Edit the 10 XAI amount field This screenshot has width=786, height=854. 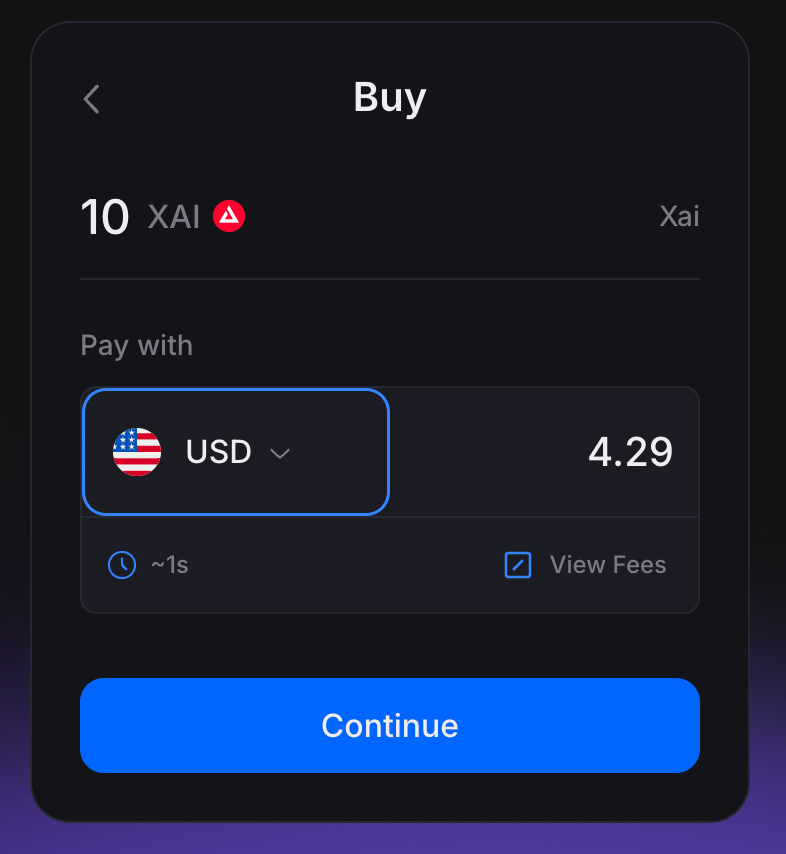pos(106,217)
